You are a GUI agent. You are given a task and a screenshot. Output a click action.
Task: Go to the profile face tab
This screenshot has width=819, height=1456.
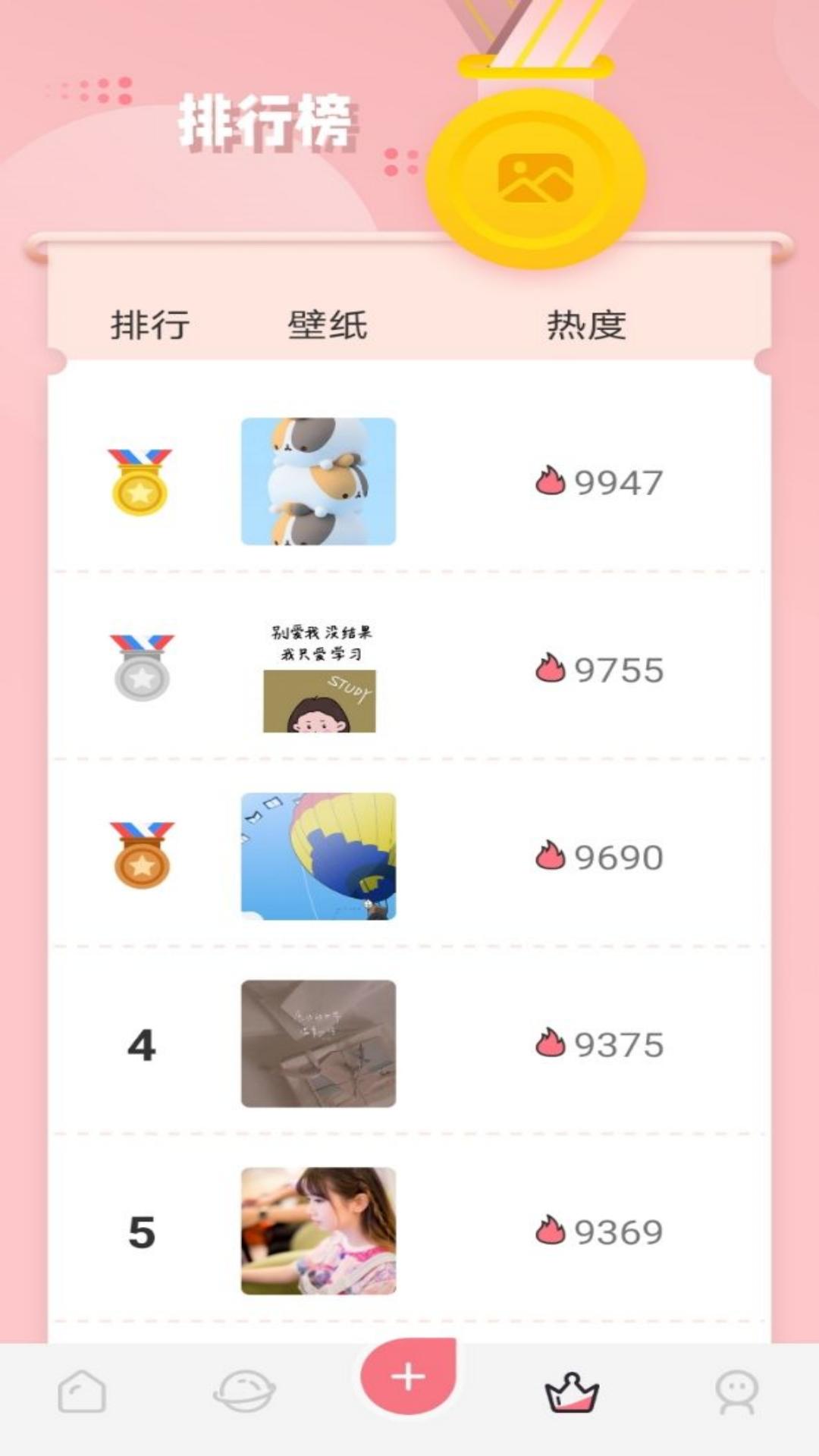pos(736,1393)
